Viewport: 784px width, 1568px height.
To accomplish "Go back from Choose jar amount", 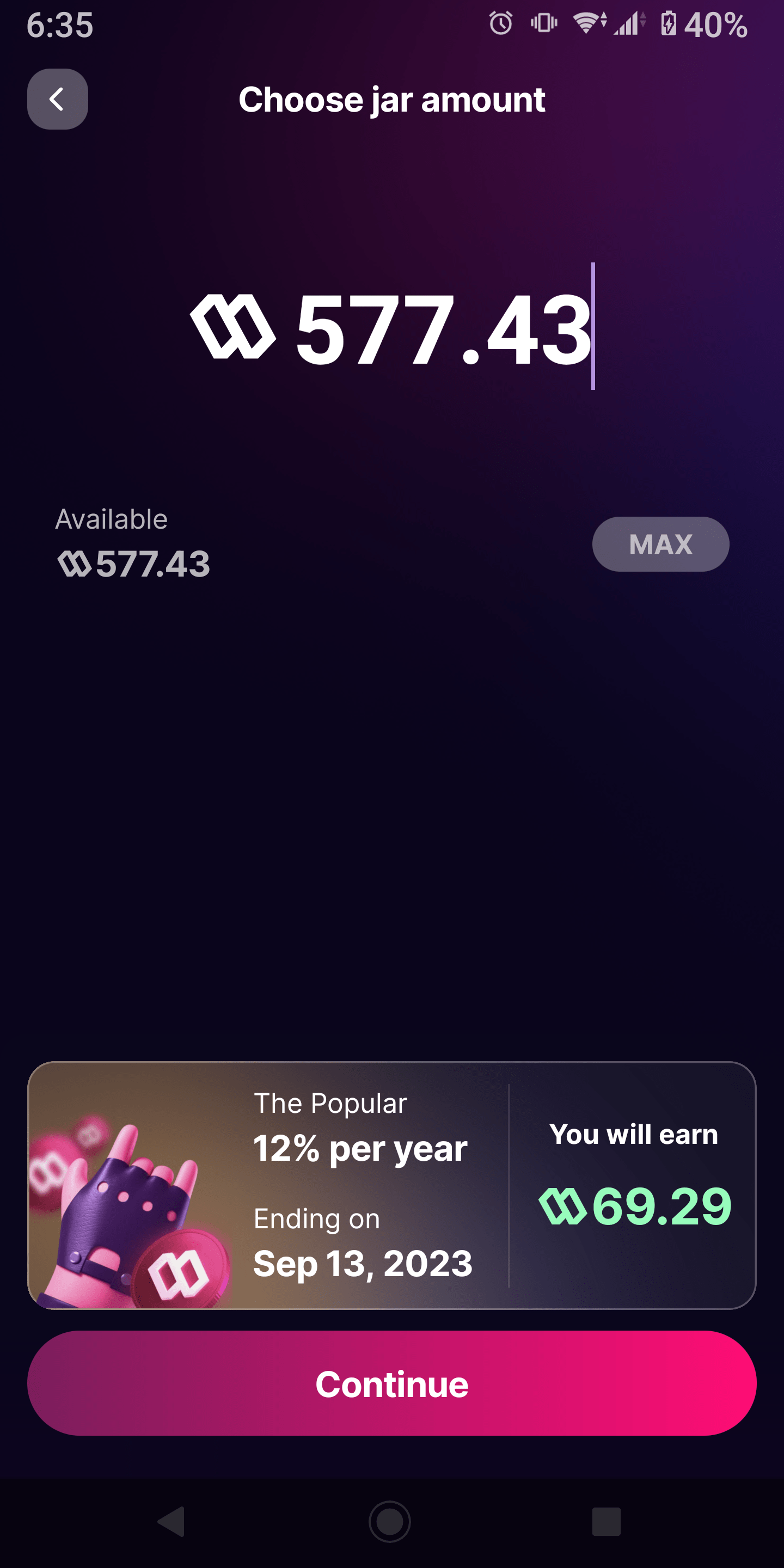I will click(57, 99).
